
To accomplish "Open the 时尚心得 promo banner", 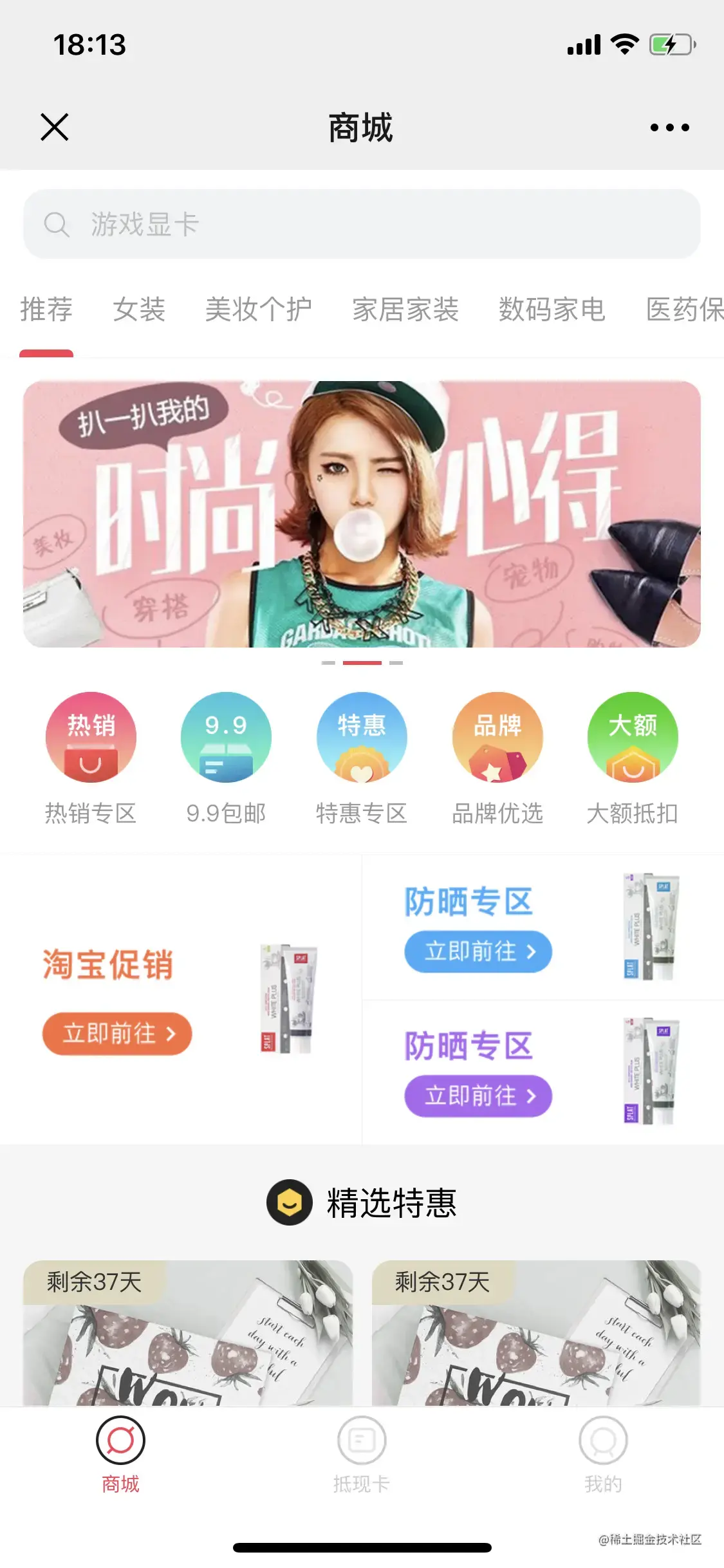I will pyautogui.click(x=362, y=514).
